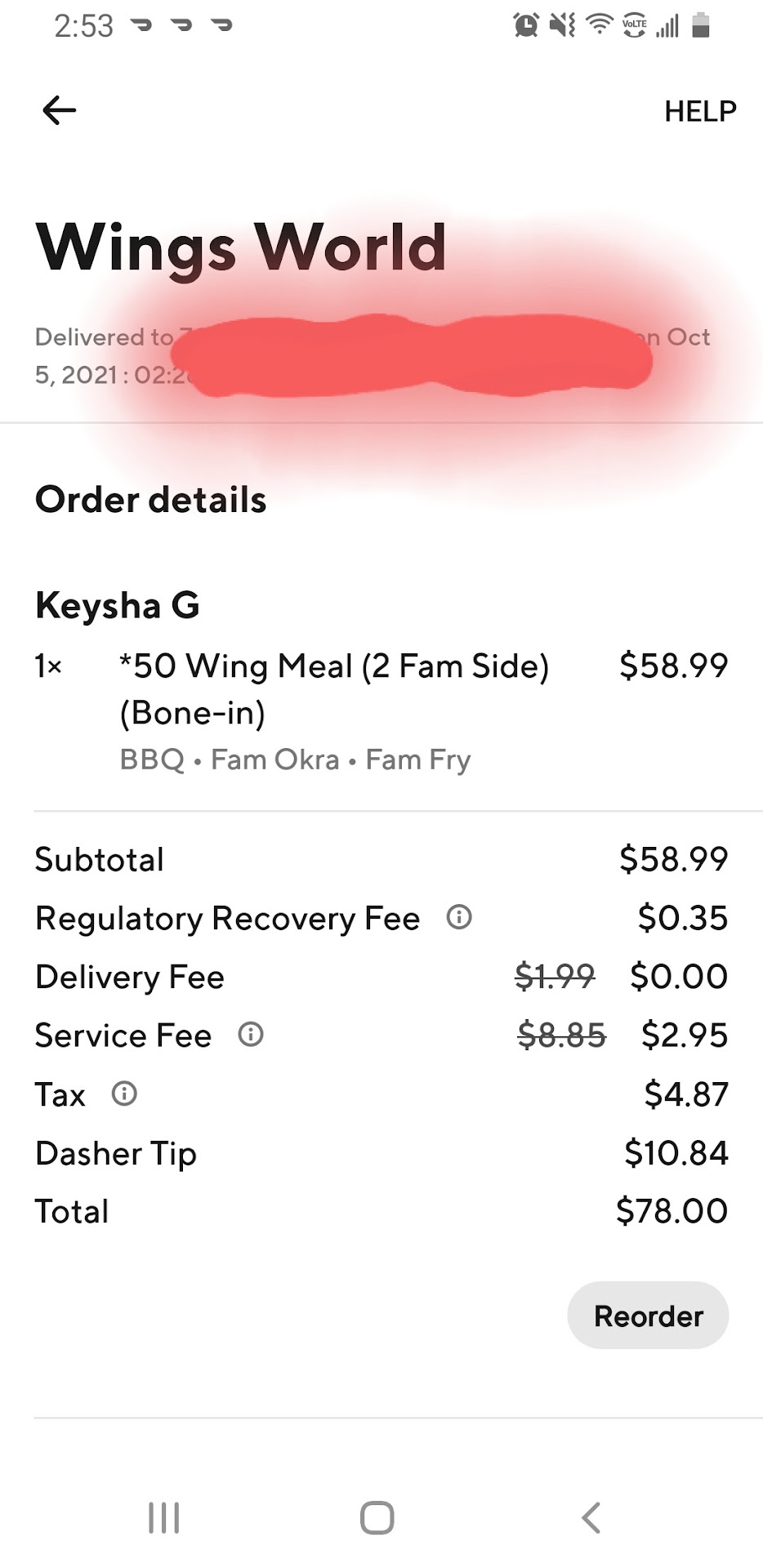Reorder this Wings World order
Screen dimensions: 763x1568
[x=648, y=1316]
